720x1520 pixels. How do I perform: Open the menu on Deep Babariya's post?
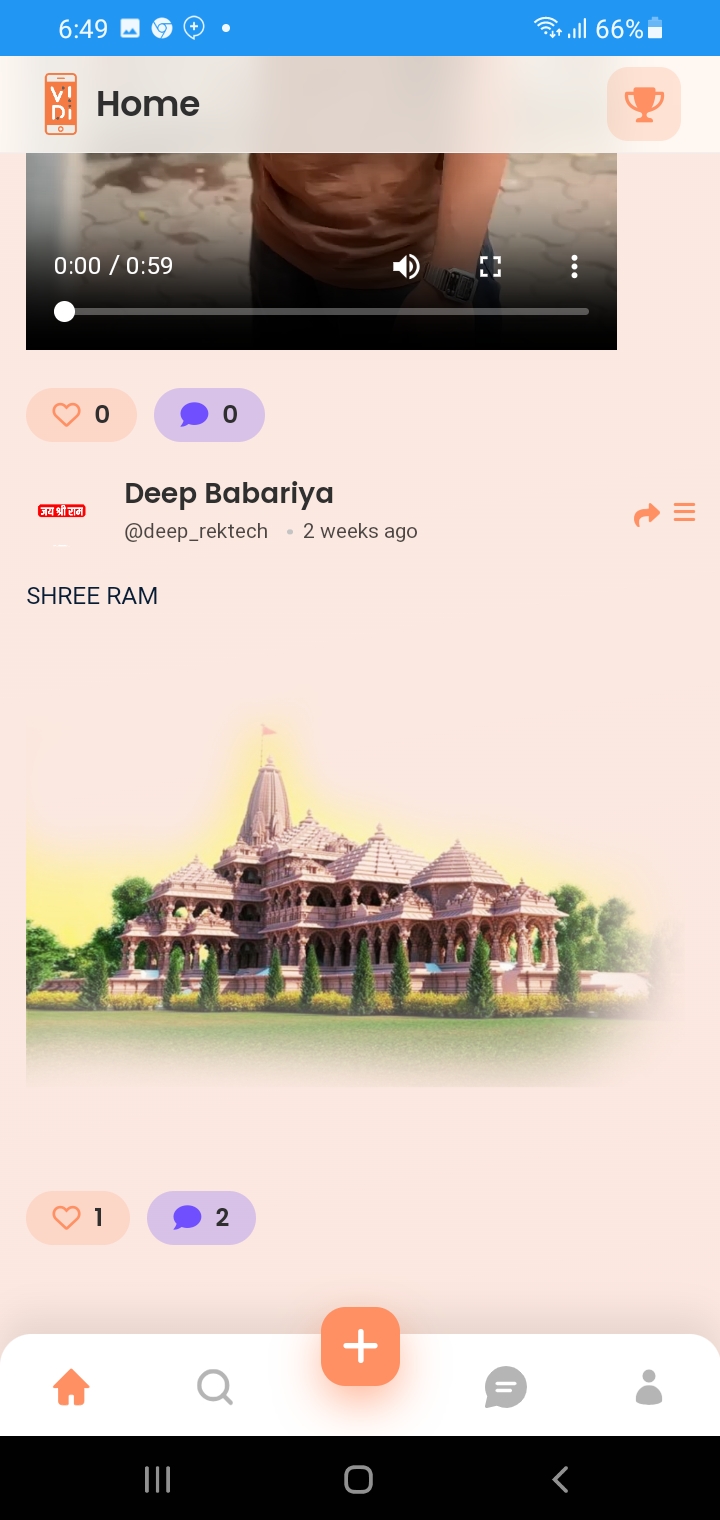point(685,513)
